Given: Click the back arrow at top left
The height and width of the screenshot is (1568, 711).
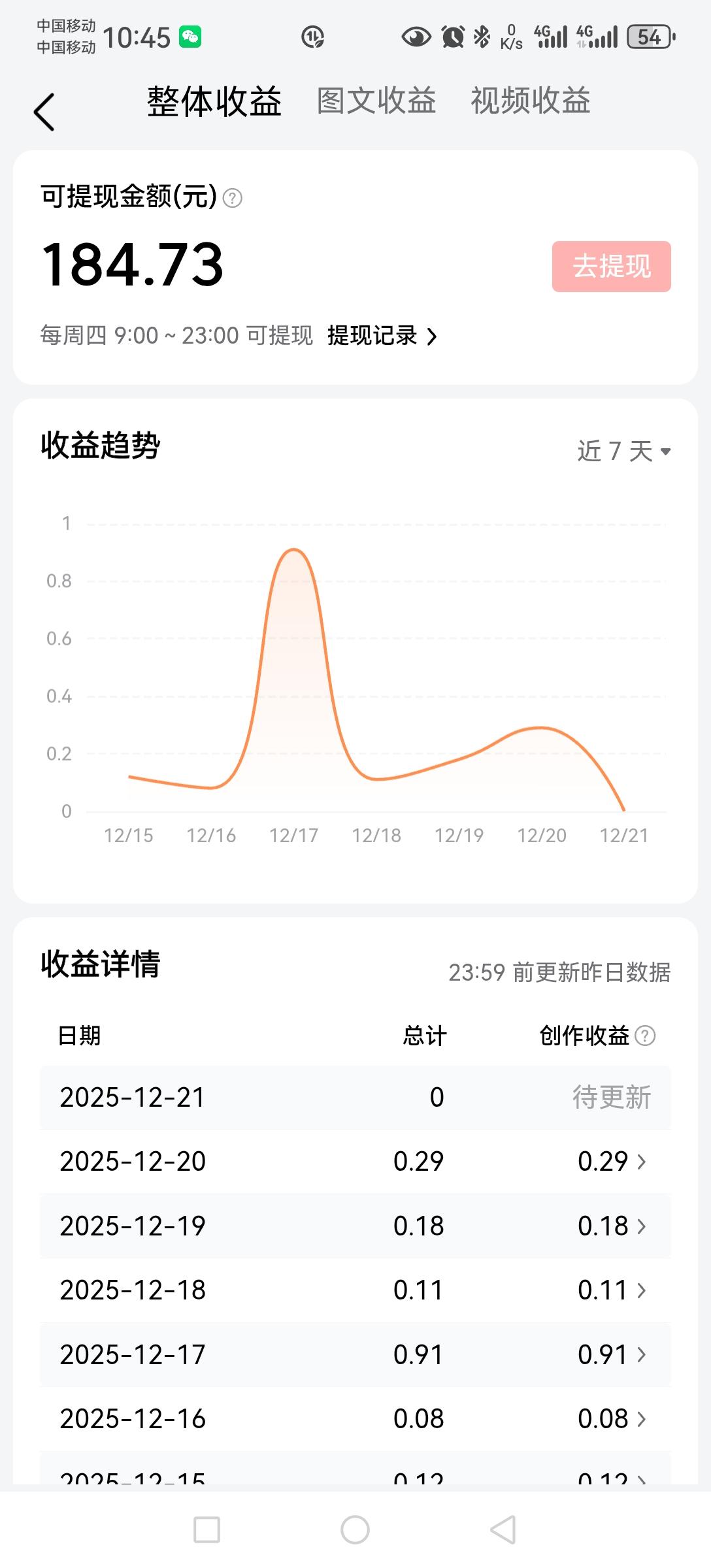Looking at the screenshot, I should coord(44,110).
